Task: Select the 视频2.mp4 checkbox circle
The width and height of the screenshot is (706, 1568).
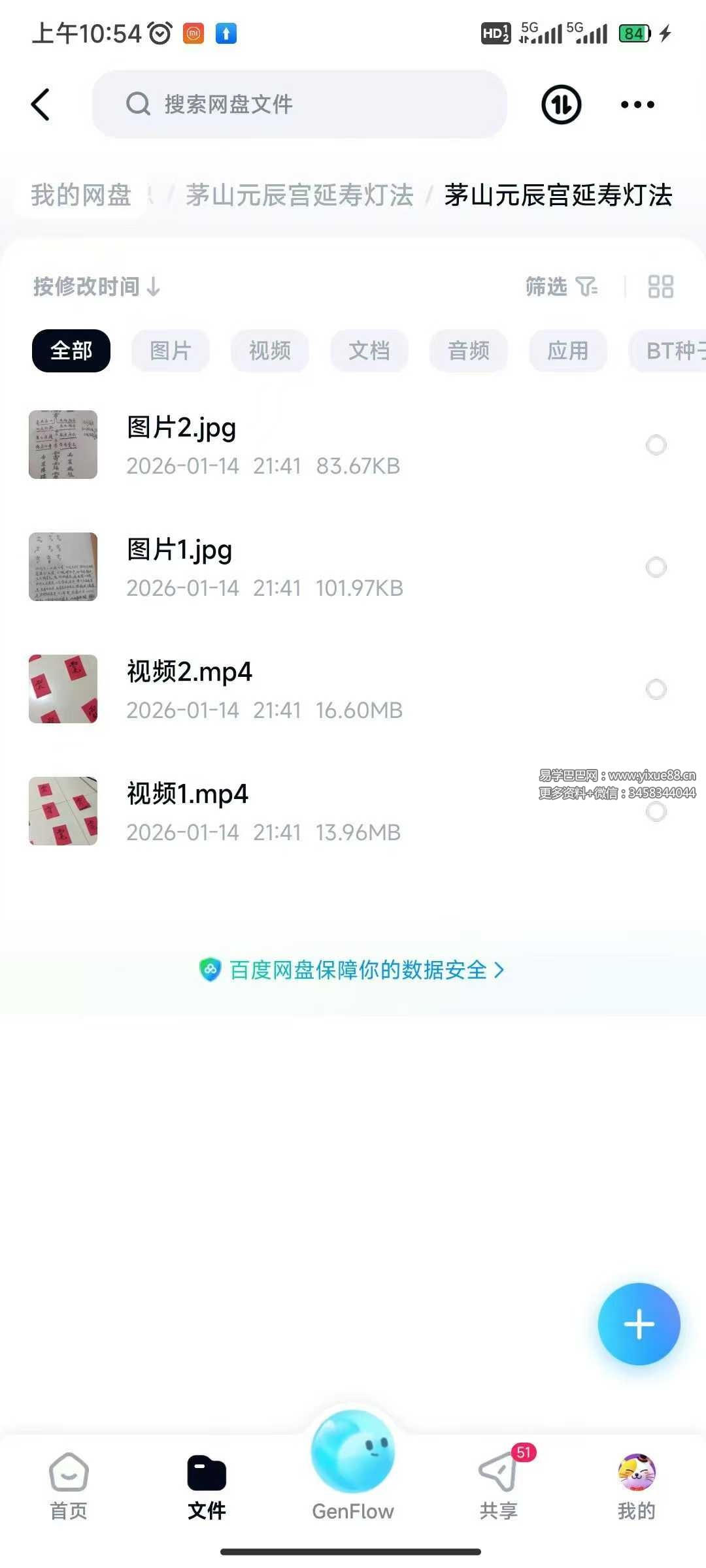Action: tap(656, 689)
